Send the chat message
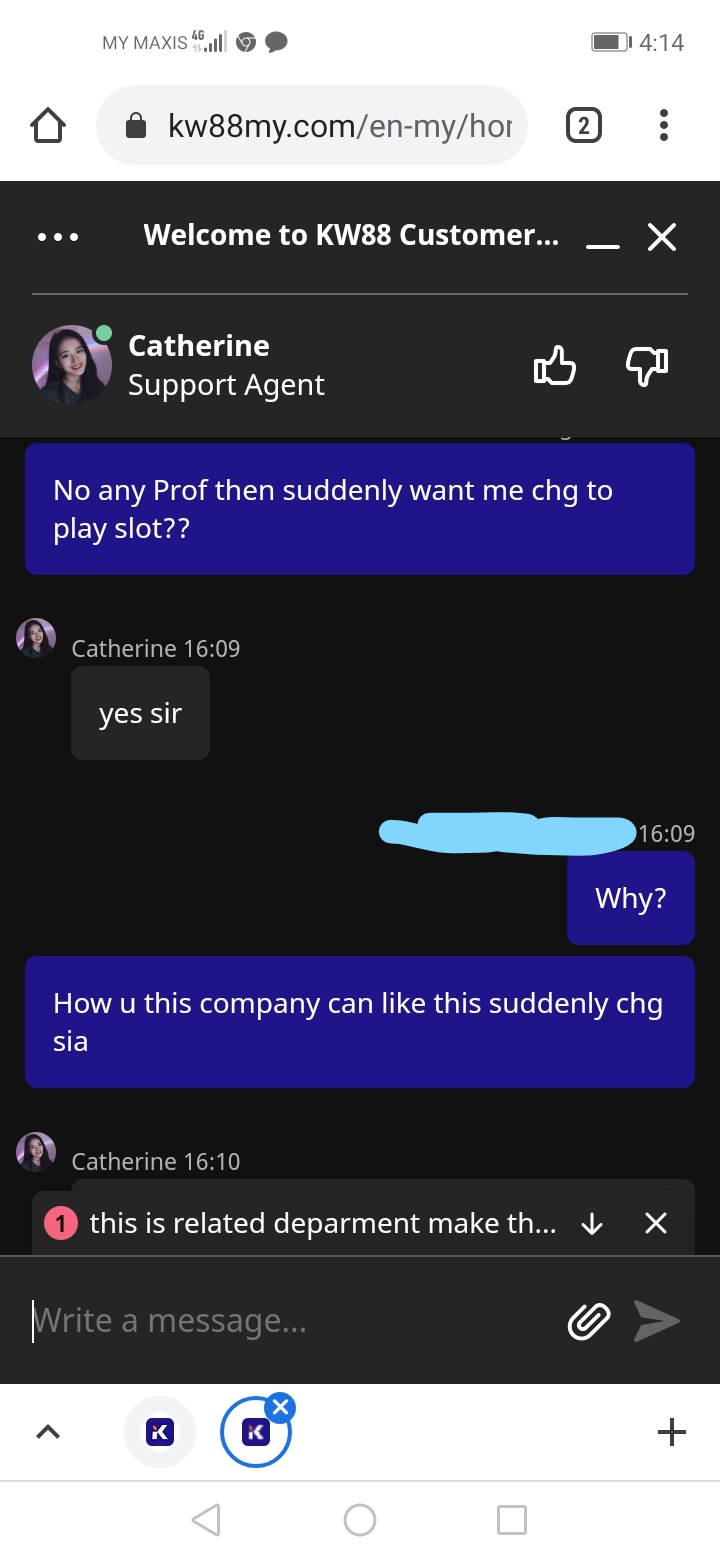 [657, 1321]
